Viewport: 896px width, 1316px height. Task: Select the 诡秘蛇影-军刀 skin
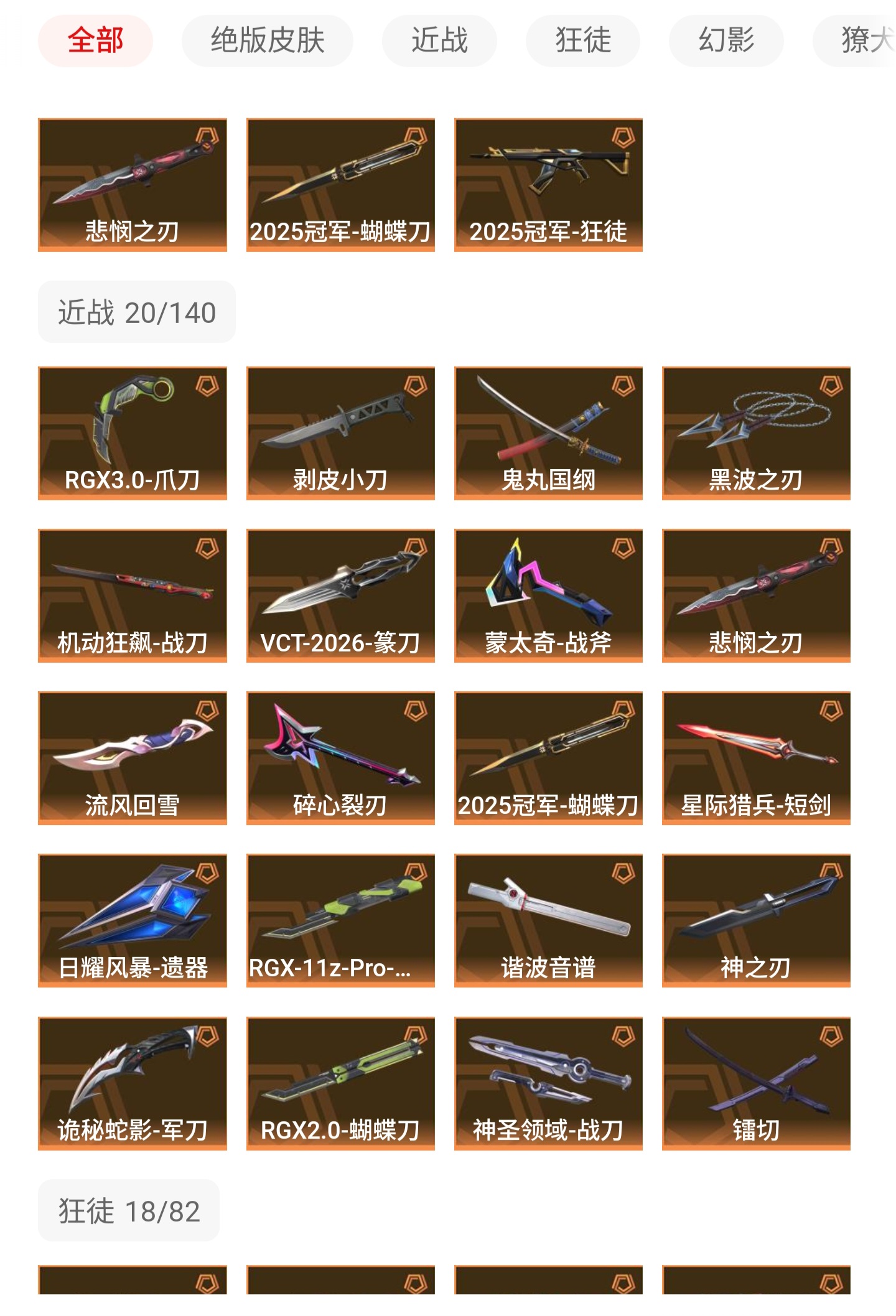coord(133,1083)
